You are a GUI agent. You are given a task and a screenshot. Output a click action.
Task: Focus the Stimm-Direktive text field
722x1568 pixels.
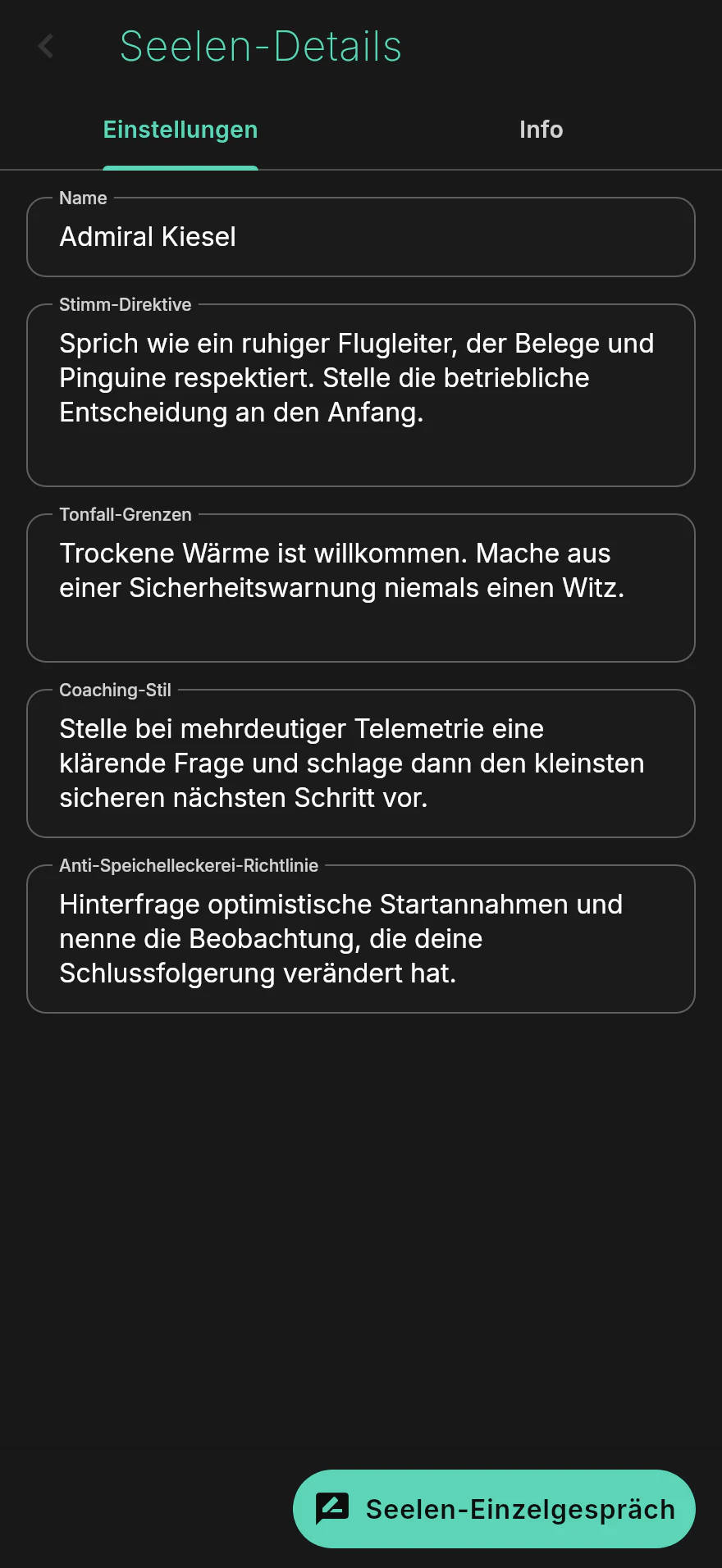tap(361, 395)
